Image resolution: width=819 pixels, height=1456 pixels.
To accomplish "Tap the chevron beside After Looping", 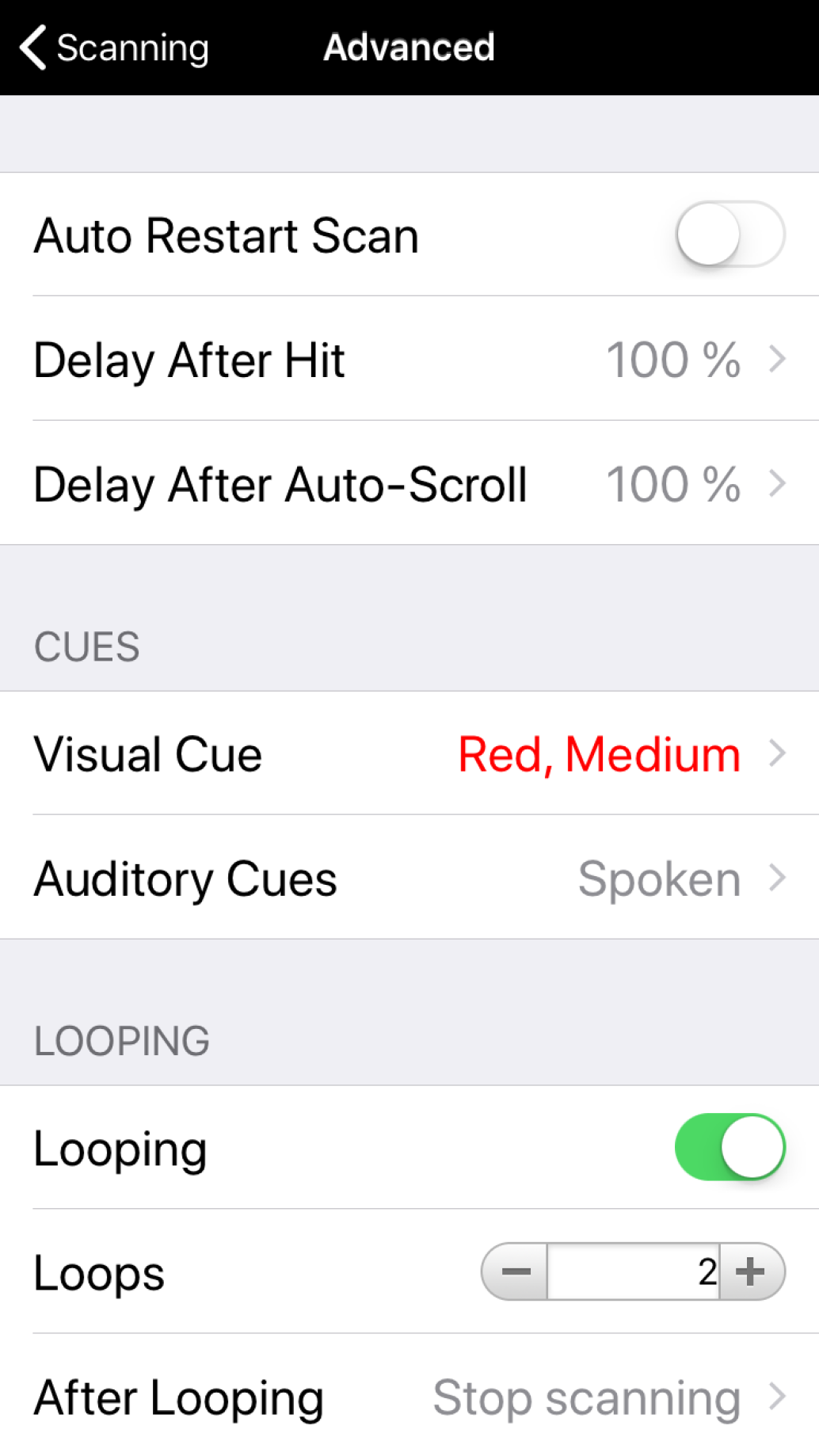I will (778, 1397).
